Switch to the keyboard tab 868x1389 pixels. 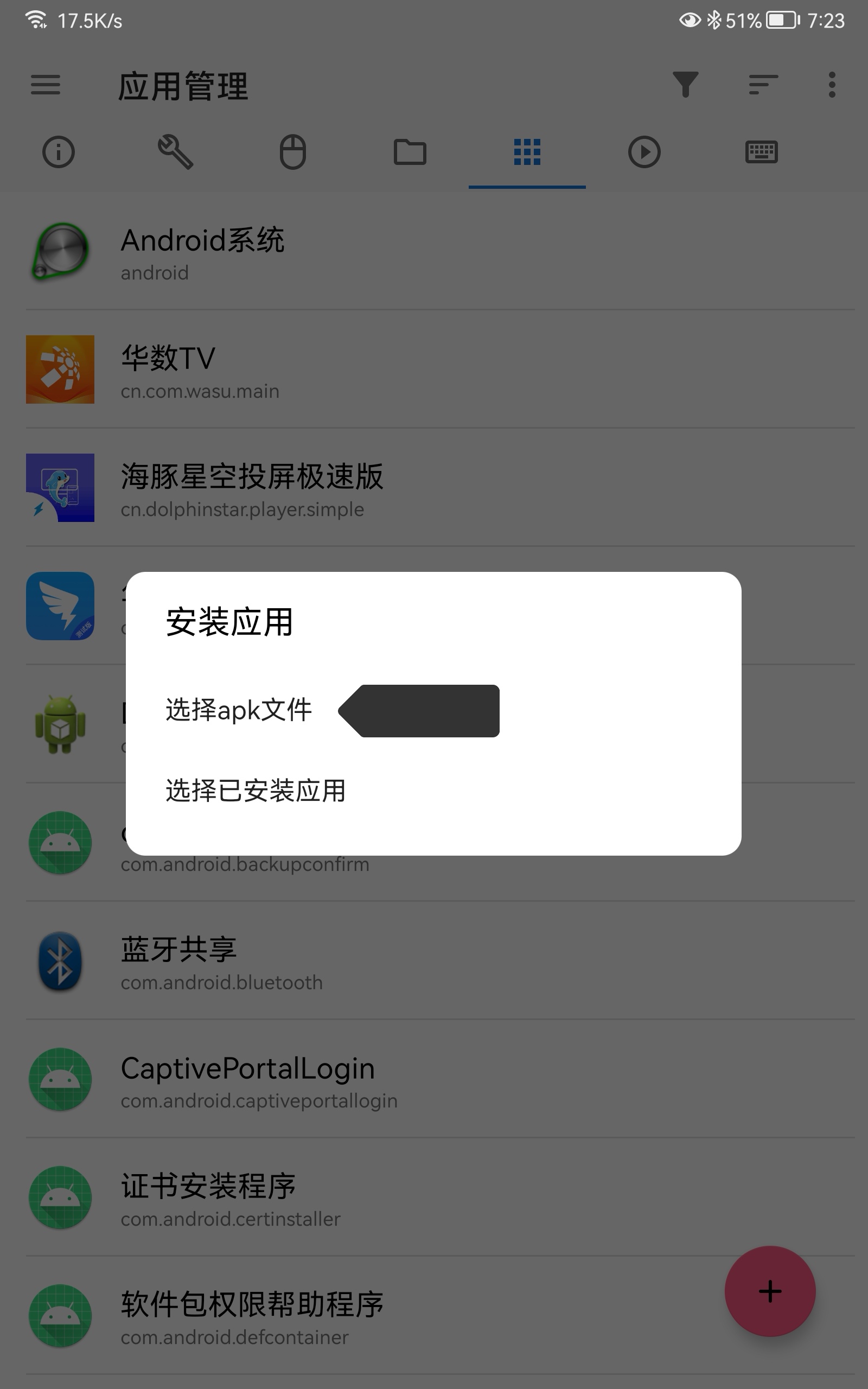761,152
